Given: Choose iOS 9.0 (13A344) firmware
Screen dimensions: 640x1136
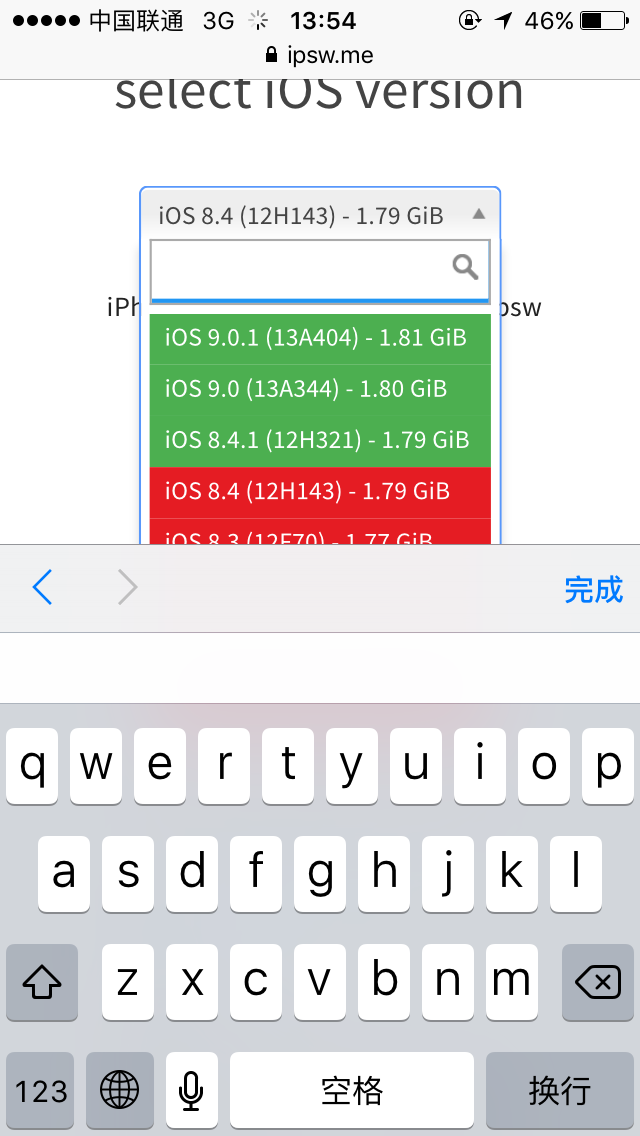Looking at the screenshot, I should (320, 389).
